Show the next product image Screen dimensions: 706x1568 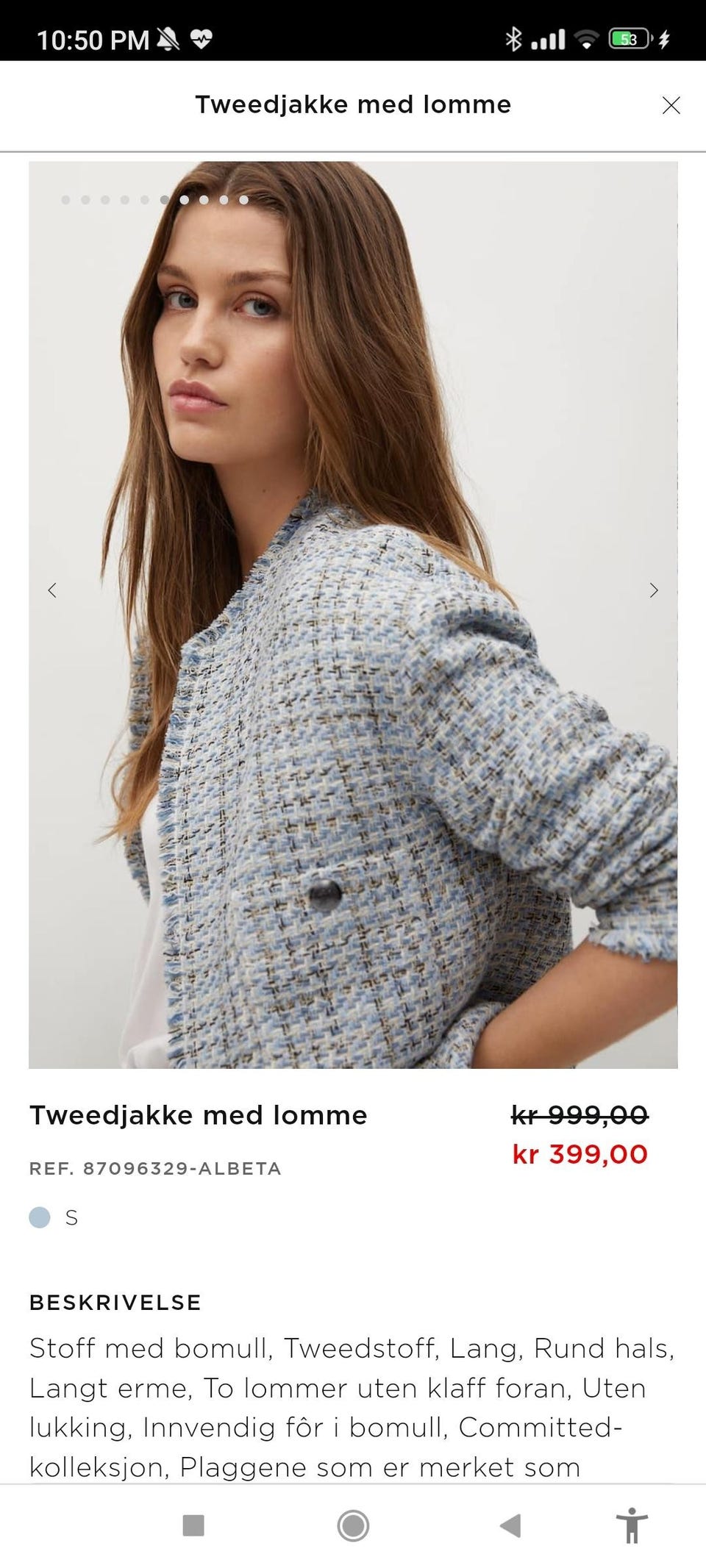click(x=653, y=590)
